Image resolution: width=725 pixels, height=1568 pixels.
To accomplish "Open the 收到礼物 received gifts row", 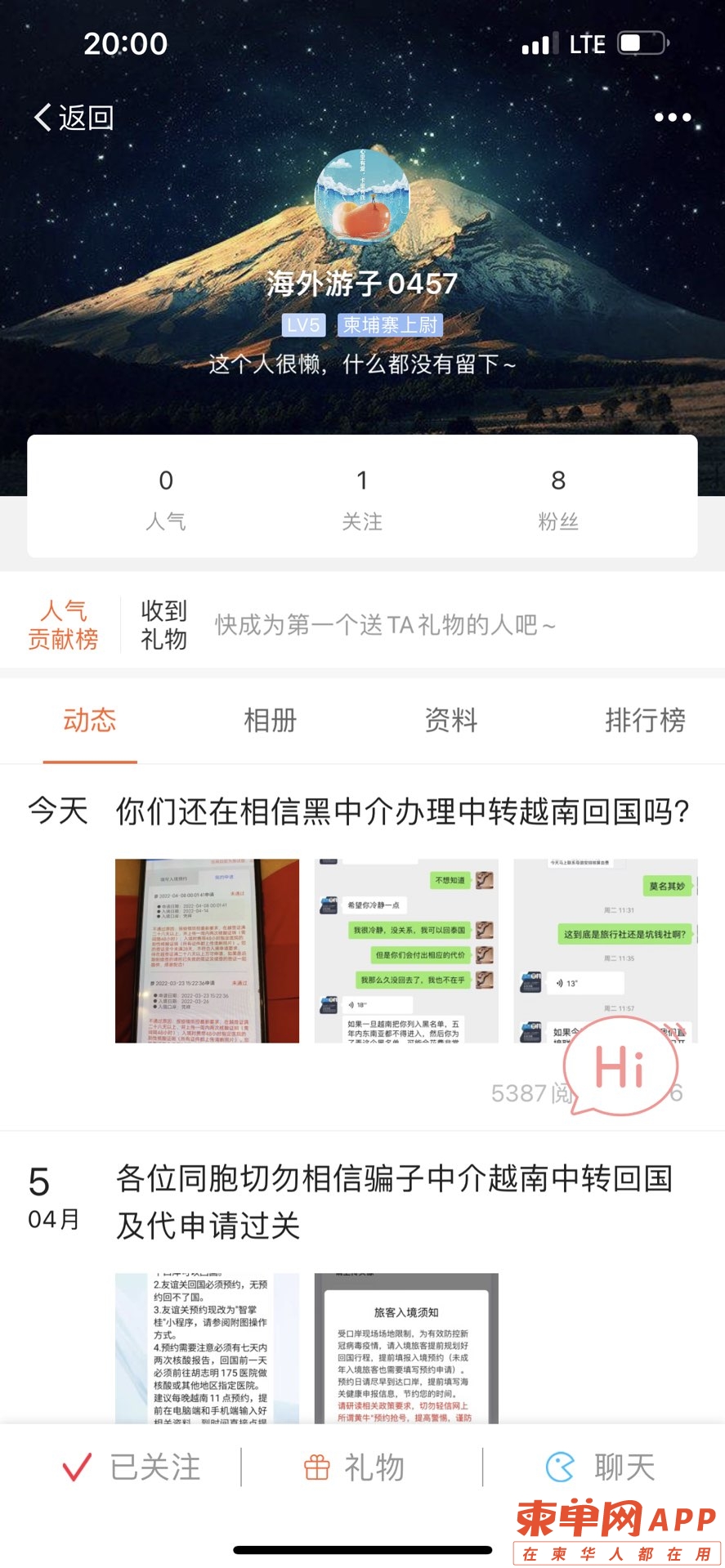I will (x=164, y=625).
